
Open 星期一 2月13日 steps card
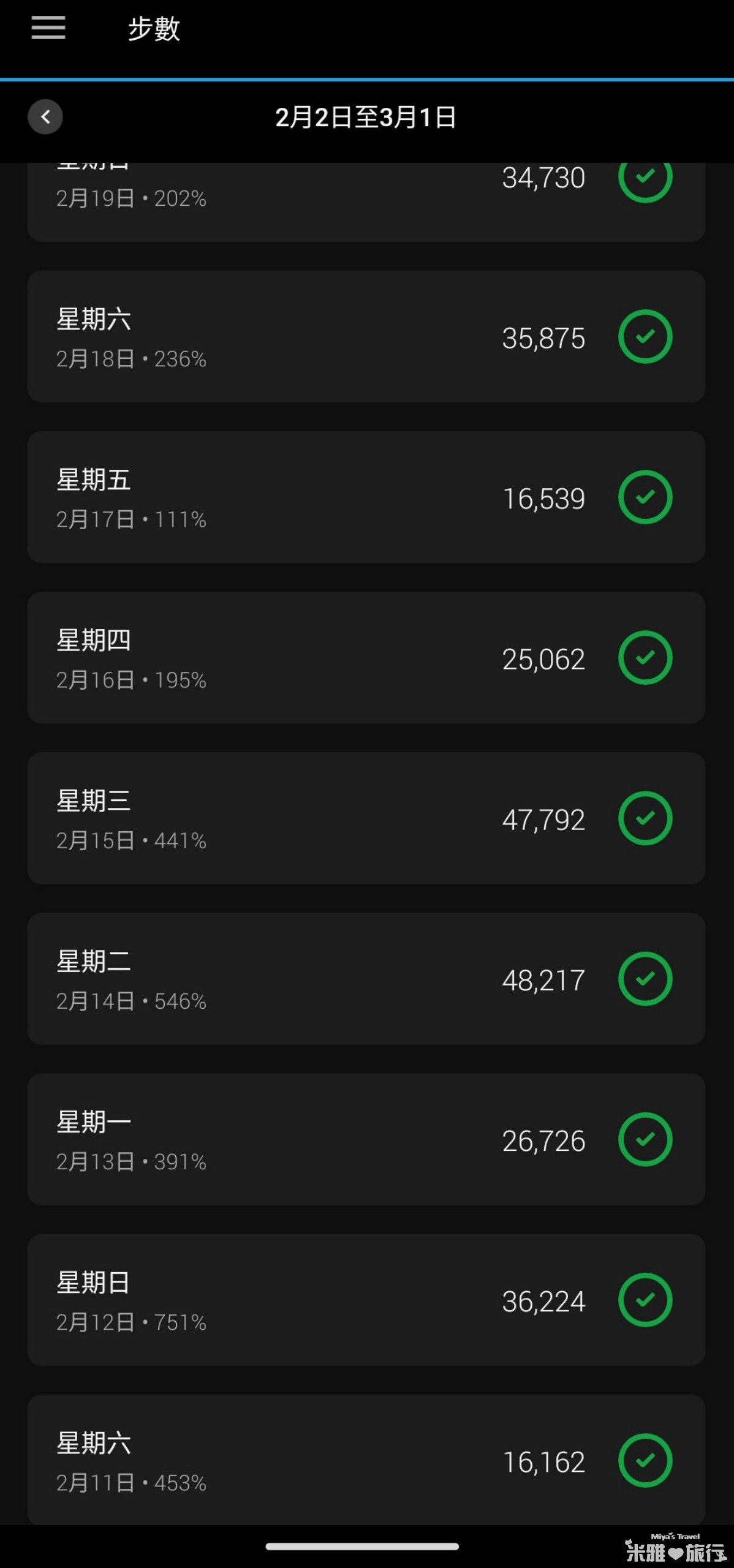tap(366, 1139)
